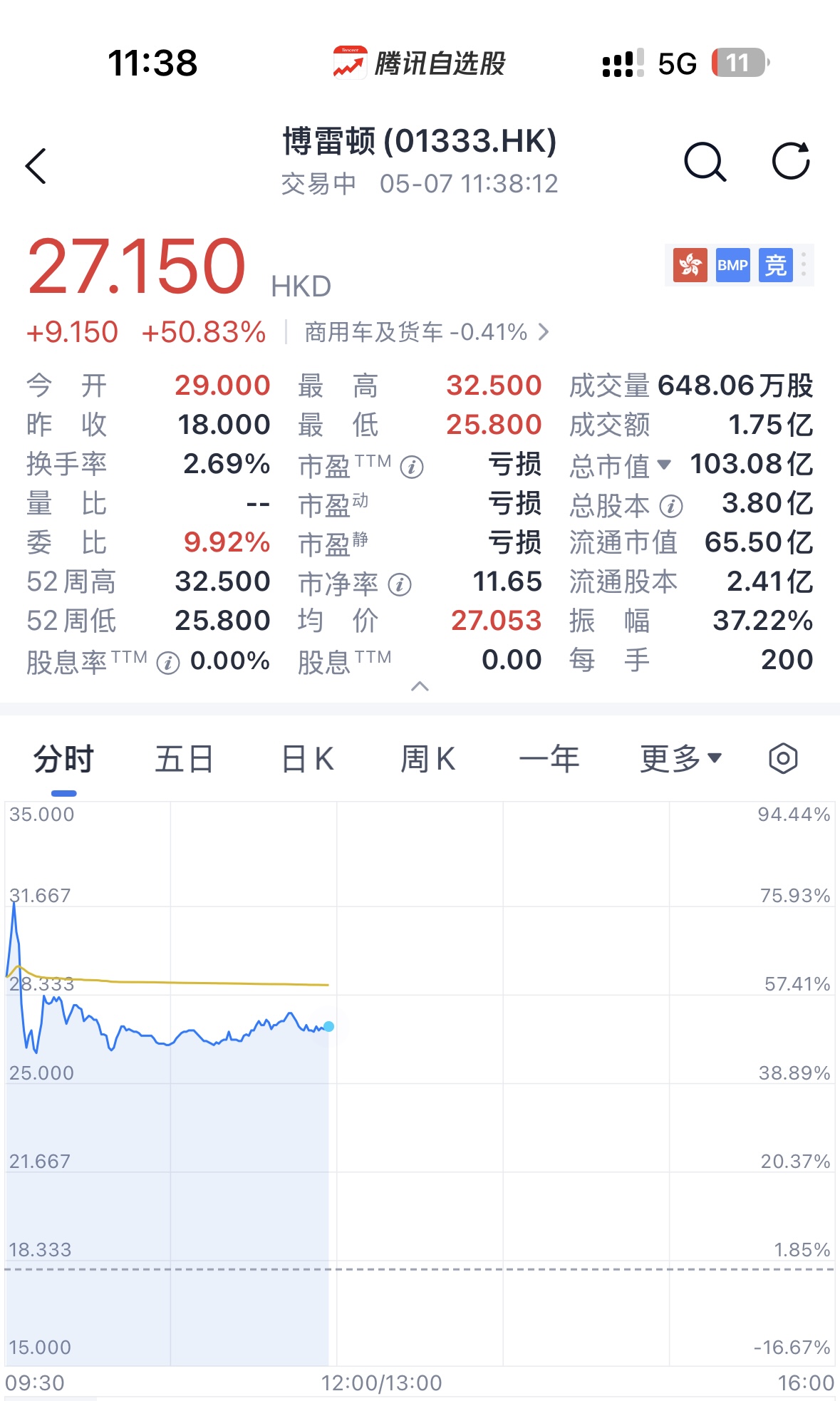Switch to 周K chart tab
Viewport: 840px width, 1401px height.
click(427, 759)
